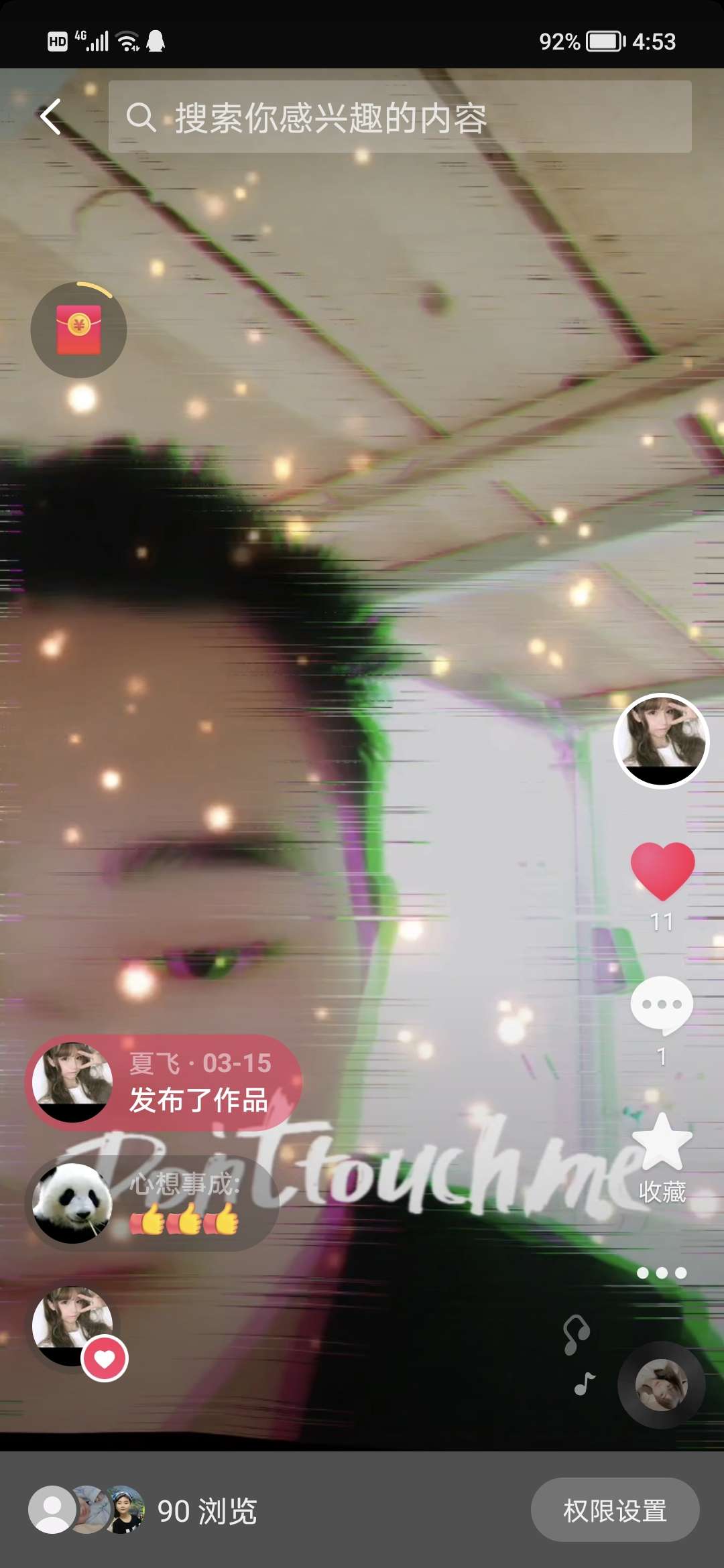Tap the search box for content
Screen dimensions: 724x1568
(400, 117)
